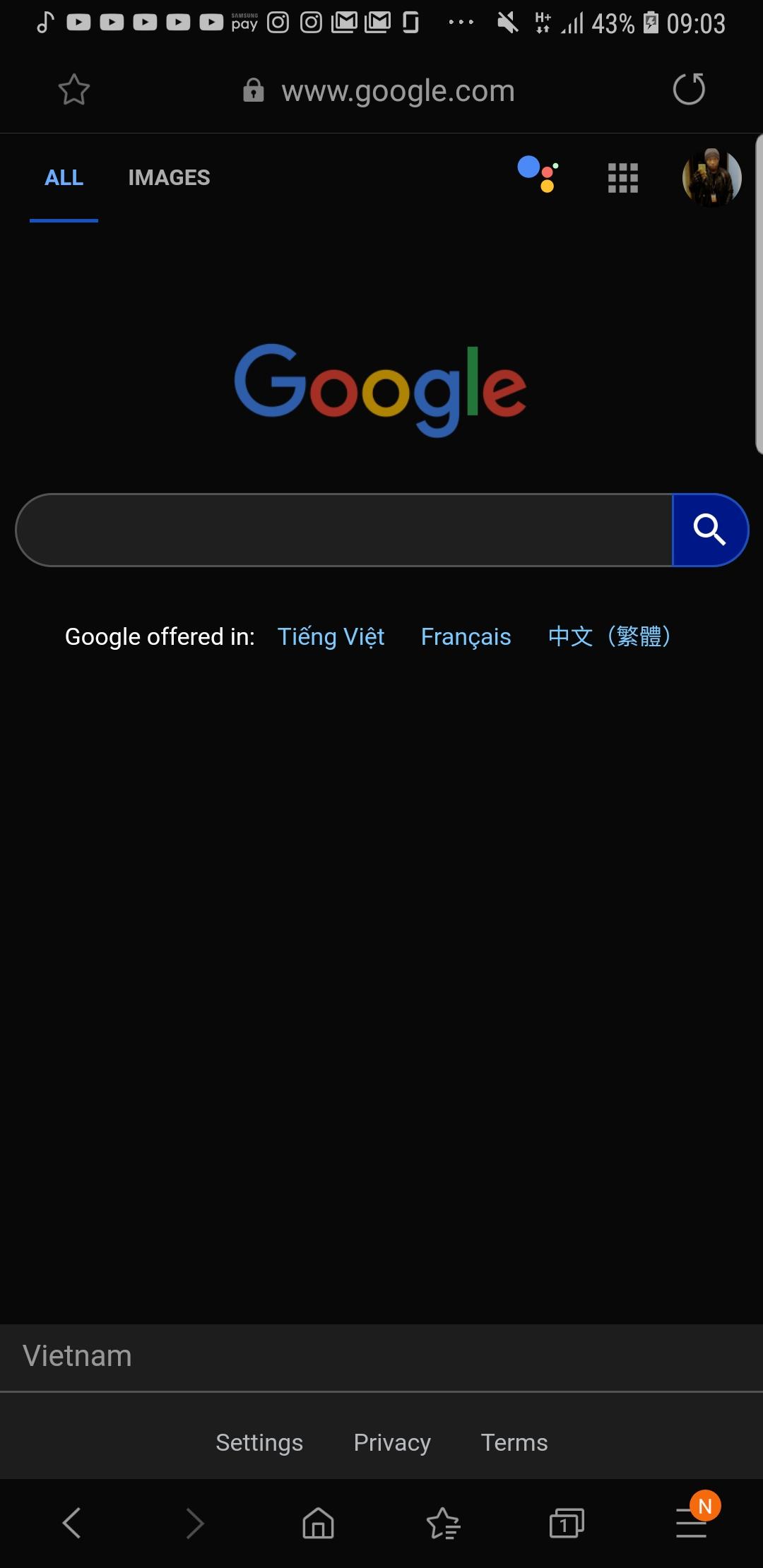Select the ALL tab
This screenshot has width=763, height=1568.
(x=64, y=177)
